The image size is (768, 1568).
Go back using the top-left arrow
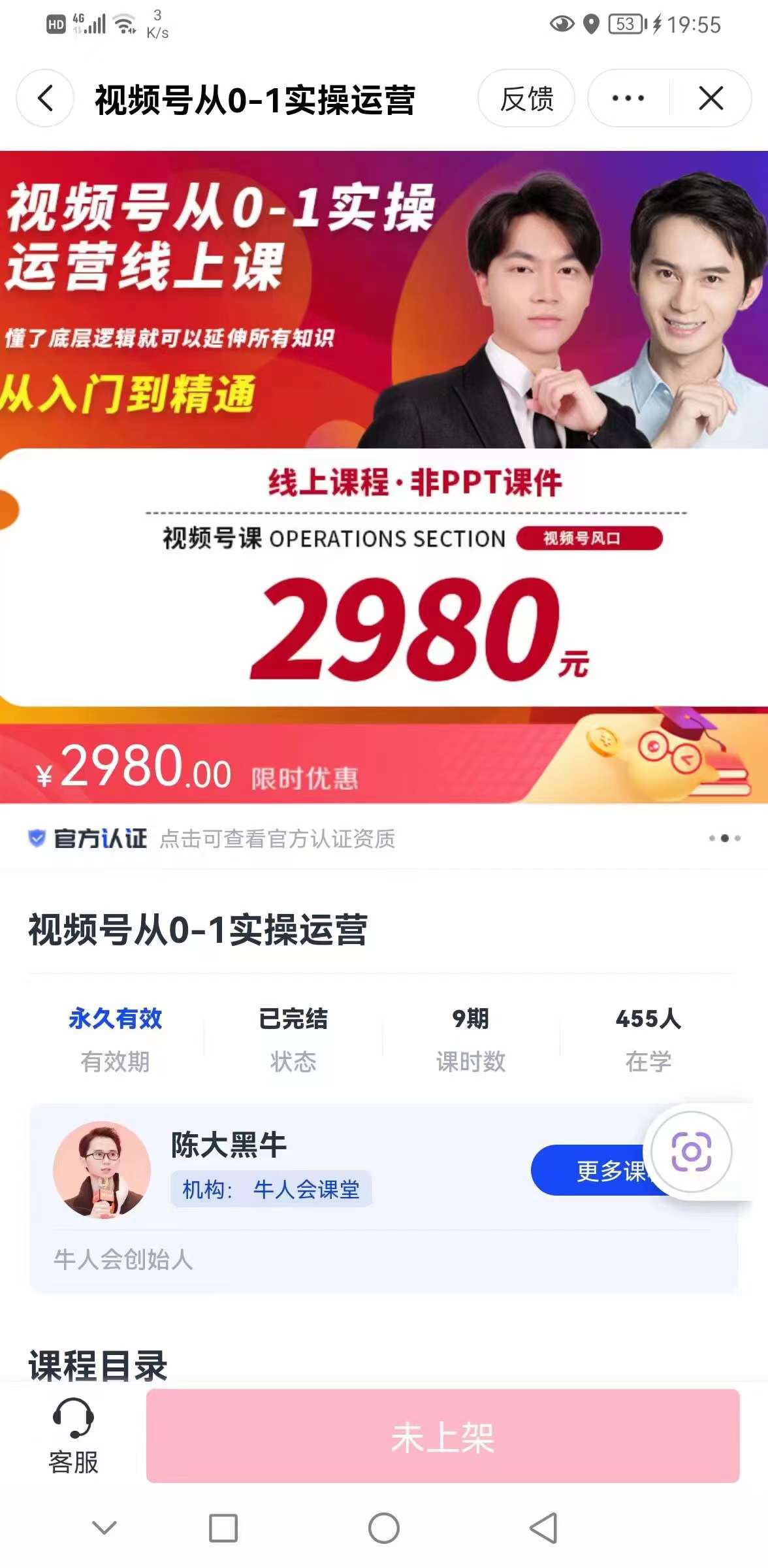coord(44,99)
